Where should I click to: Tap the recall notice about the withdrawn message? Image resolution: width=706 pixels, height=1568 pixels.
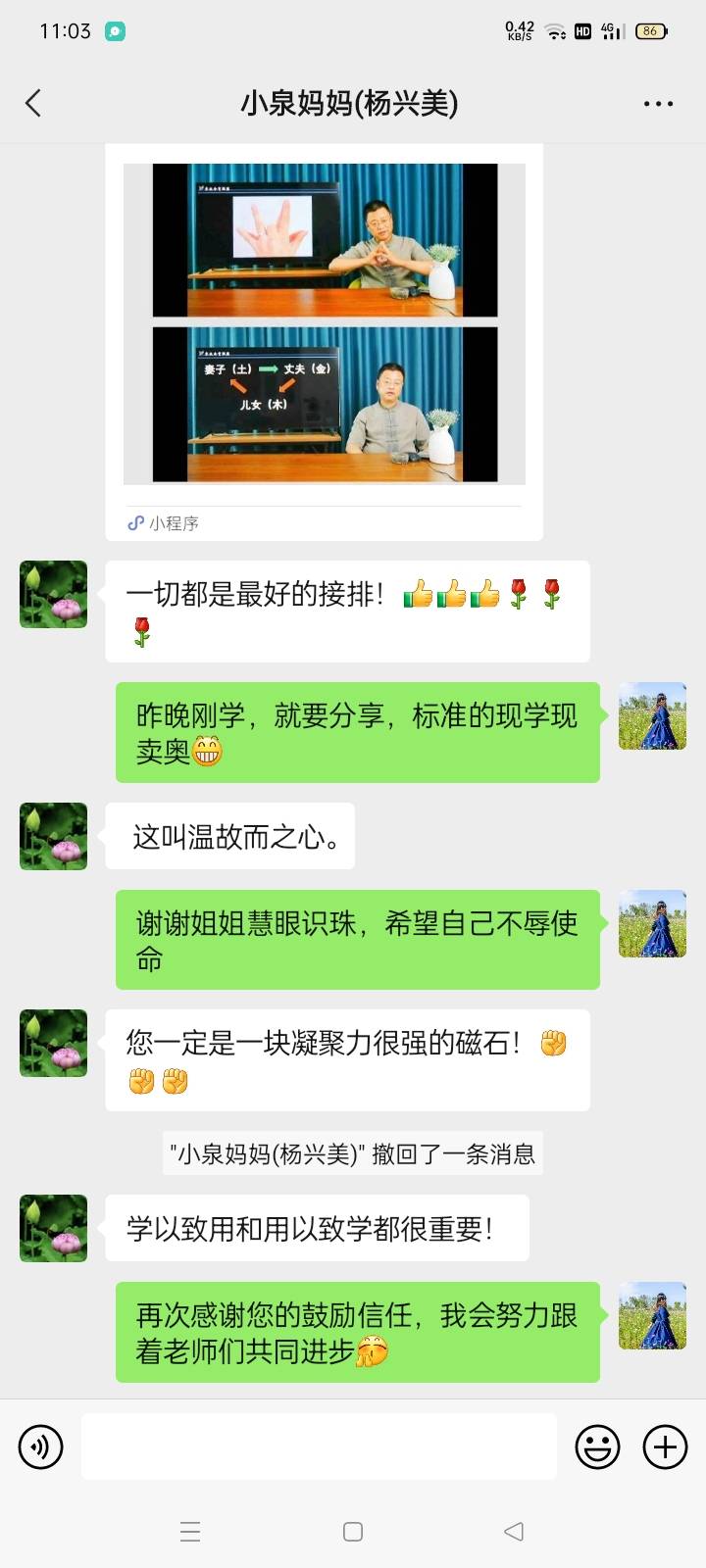click(353, 1152)
